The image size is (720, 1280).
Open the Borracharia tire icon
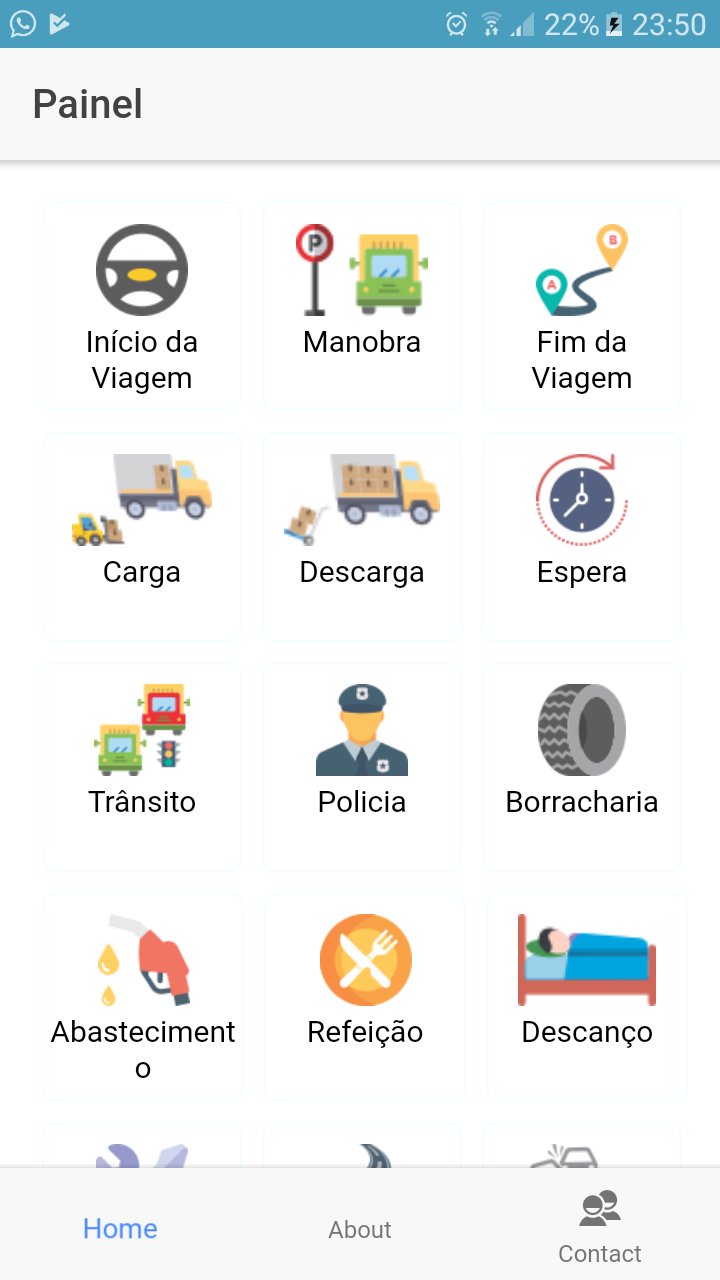[x=581, y=728]
